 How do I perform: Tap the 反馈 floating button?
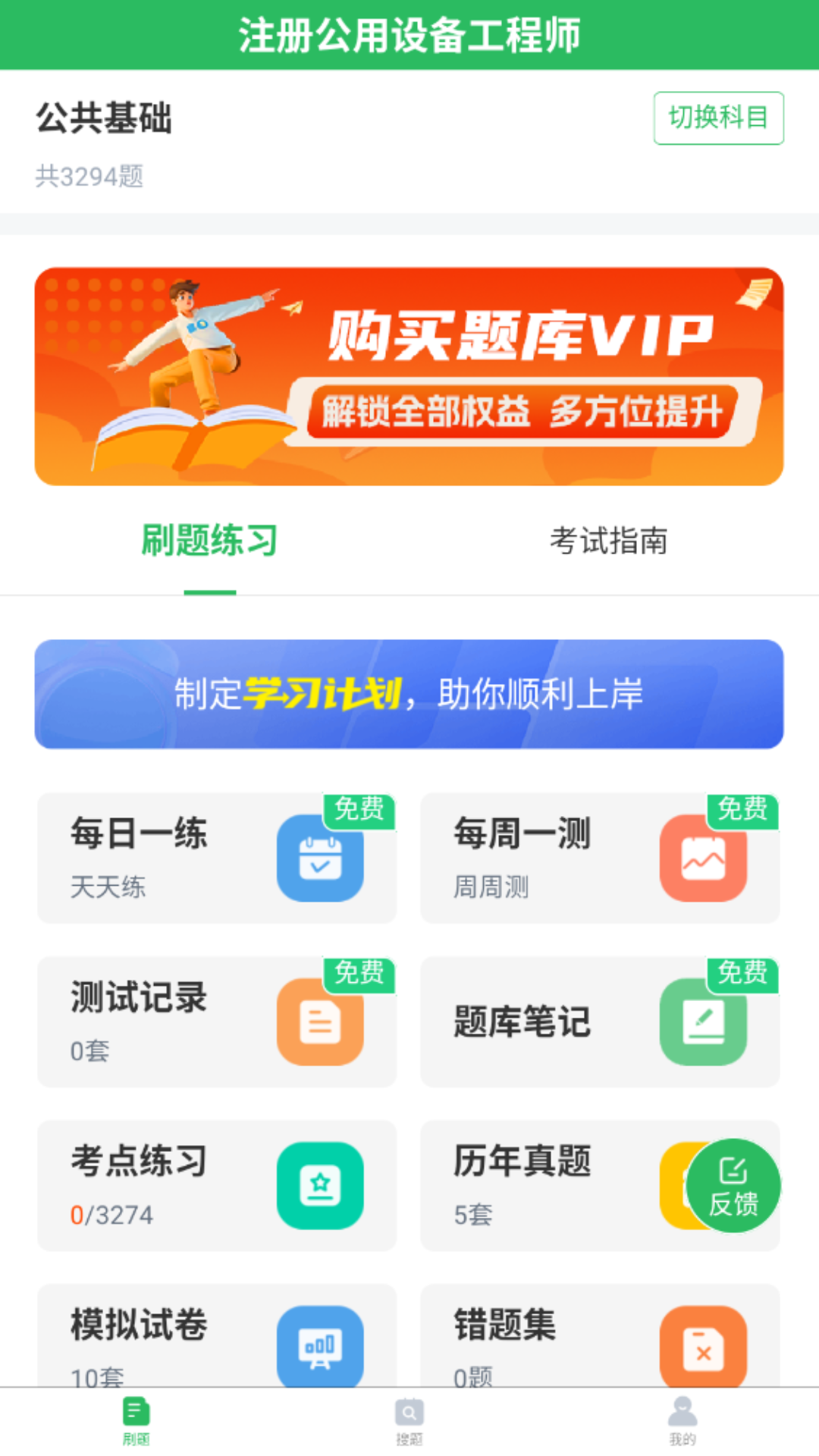(733, 1186)
